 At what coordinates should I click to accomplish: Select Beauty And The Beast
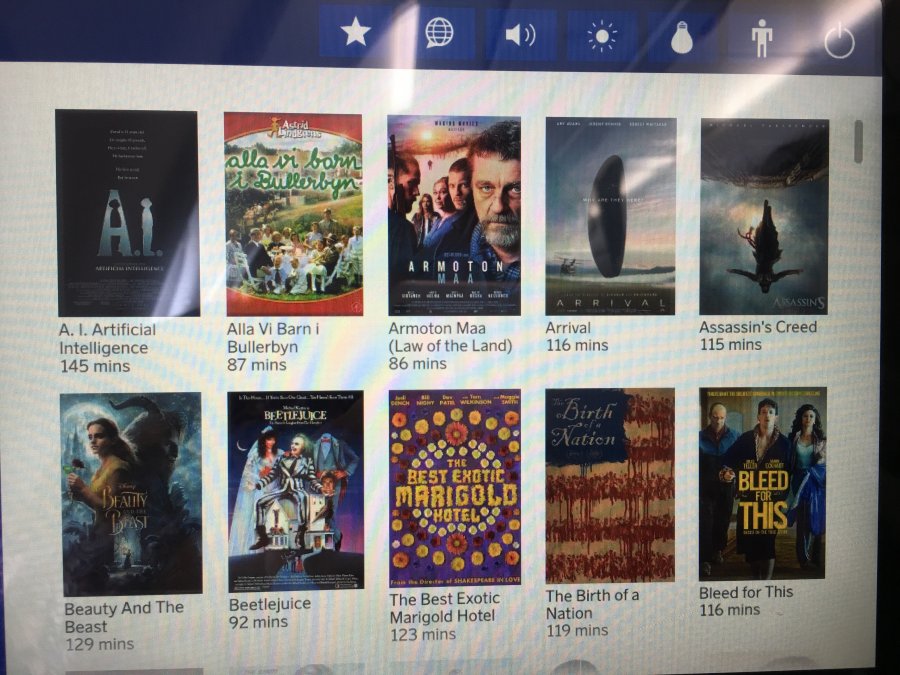coord(131,494)
